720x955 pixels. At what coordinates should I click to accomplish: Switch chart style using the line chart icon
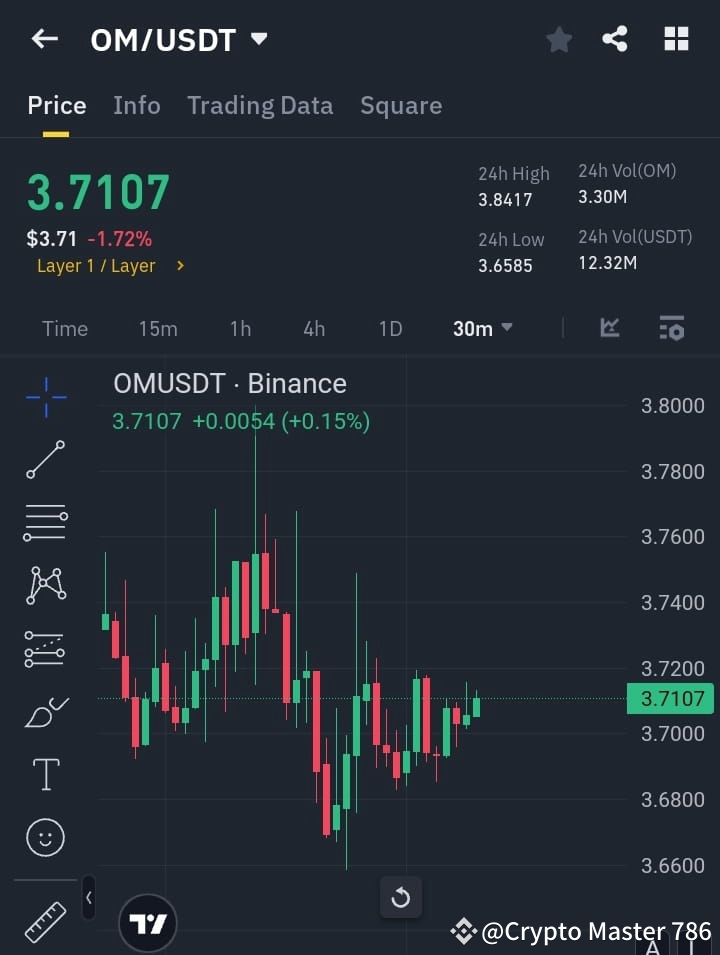pyautogui.click(x=609, y=328)
